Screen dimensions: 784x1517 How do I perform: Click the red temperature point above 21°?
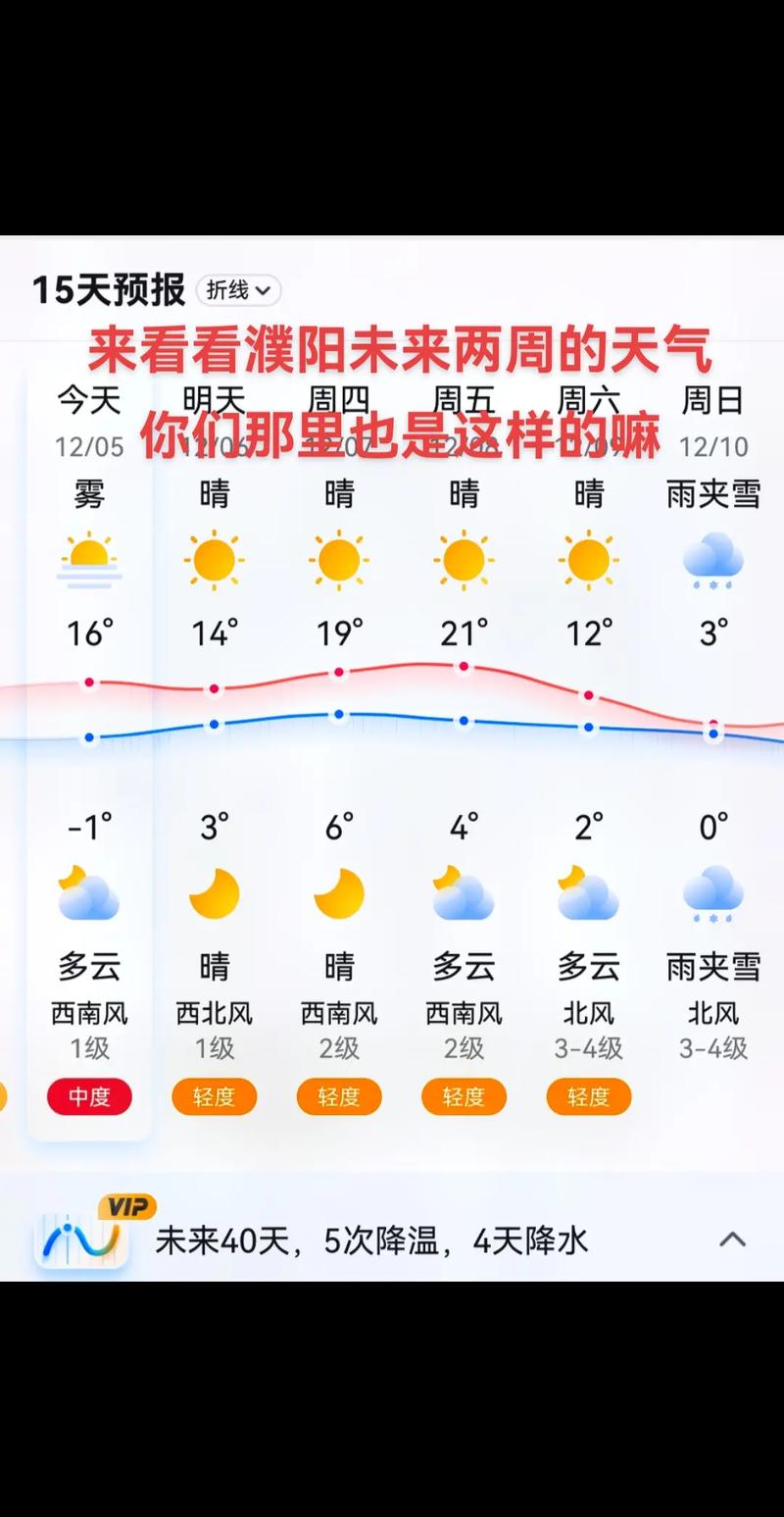click(x=463, y=665)
